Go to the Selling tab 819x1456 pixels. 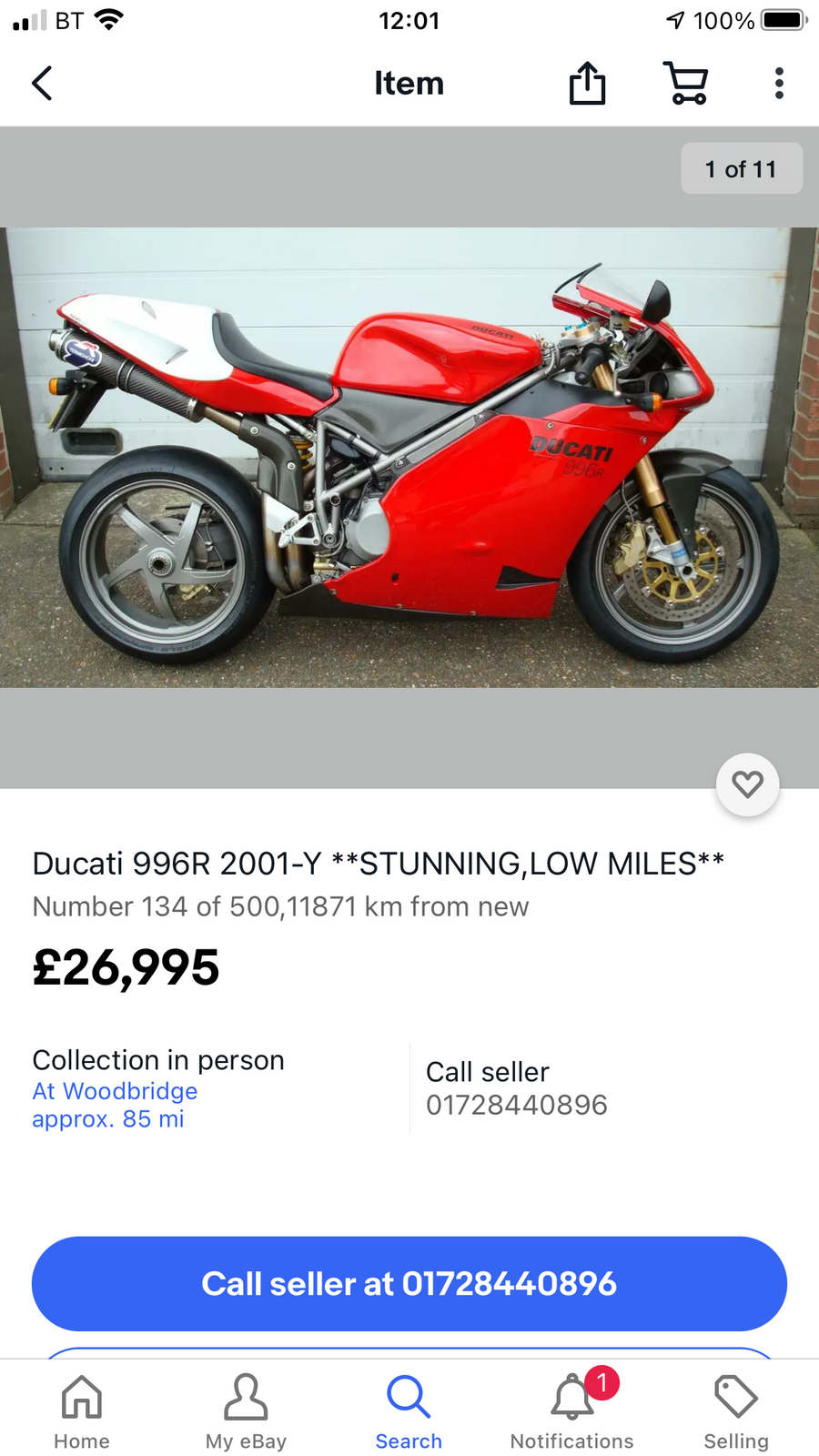tap(736, 1410)
